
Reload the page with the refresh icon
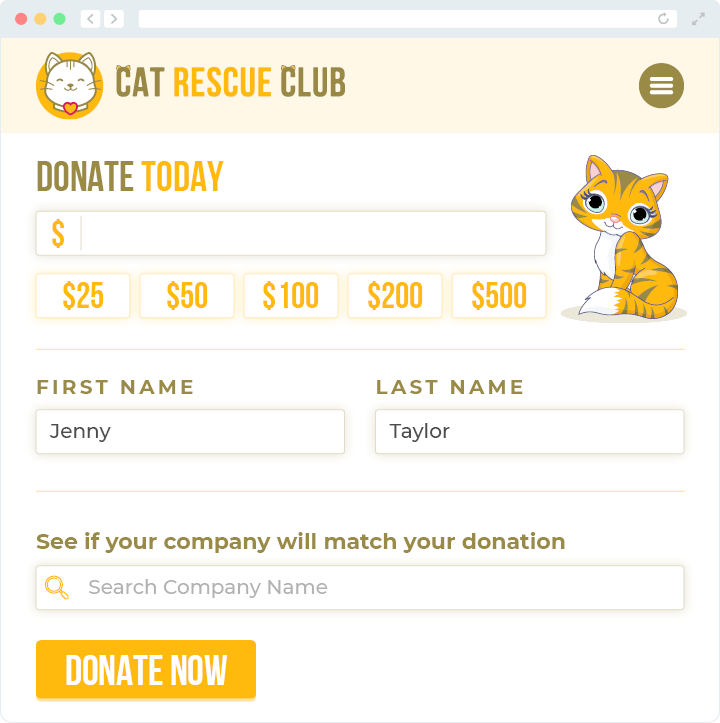(663, 18)
